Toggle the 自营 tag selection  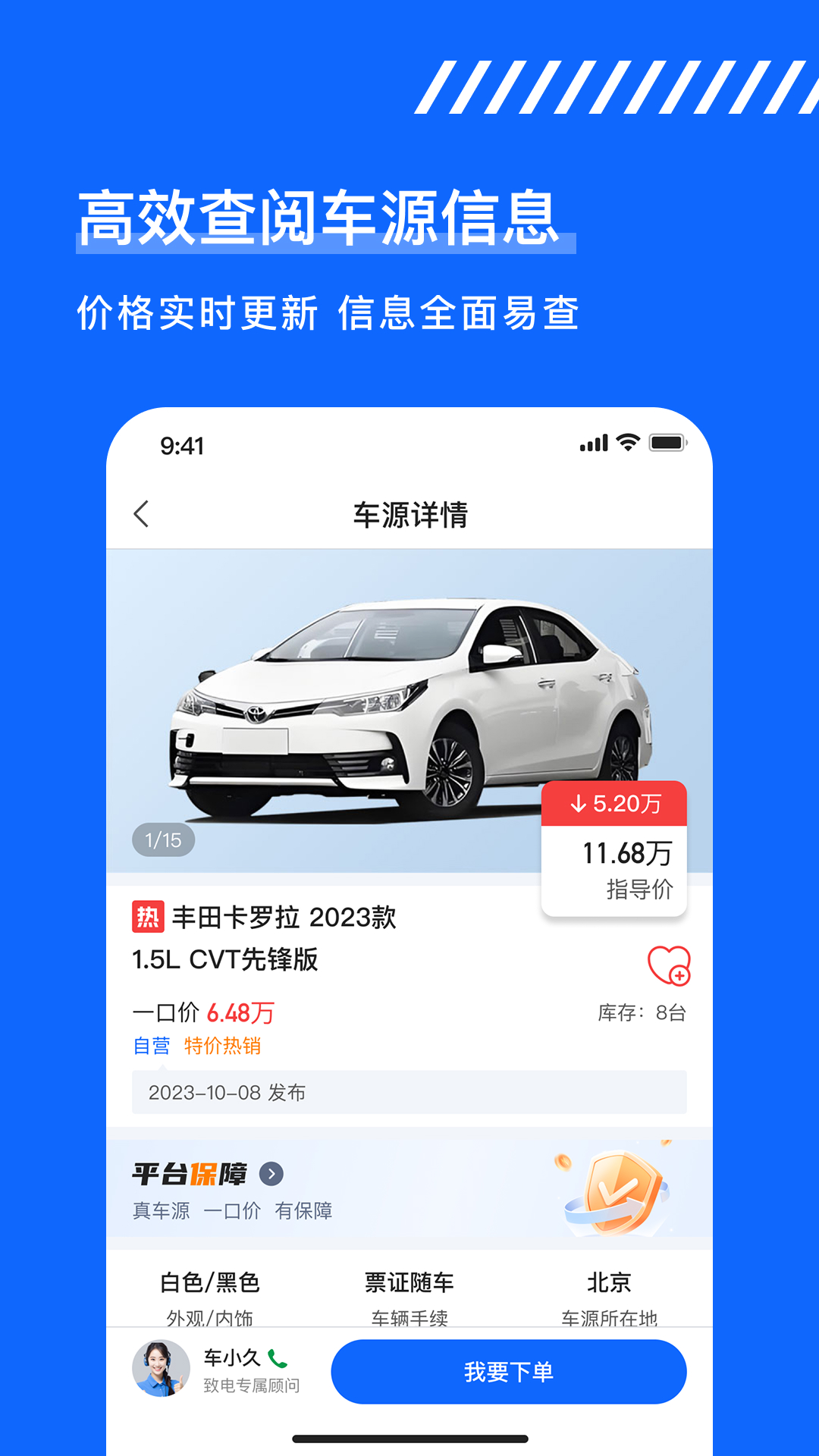tap(151, 1046)
